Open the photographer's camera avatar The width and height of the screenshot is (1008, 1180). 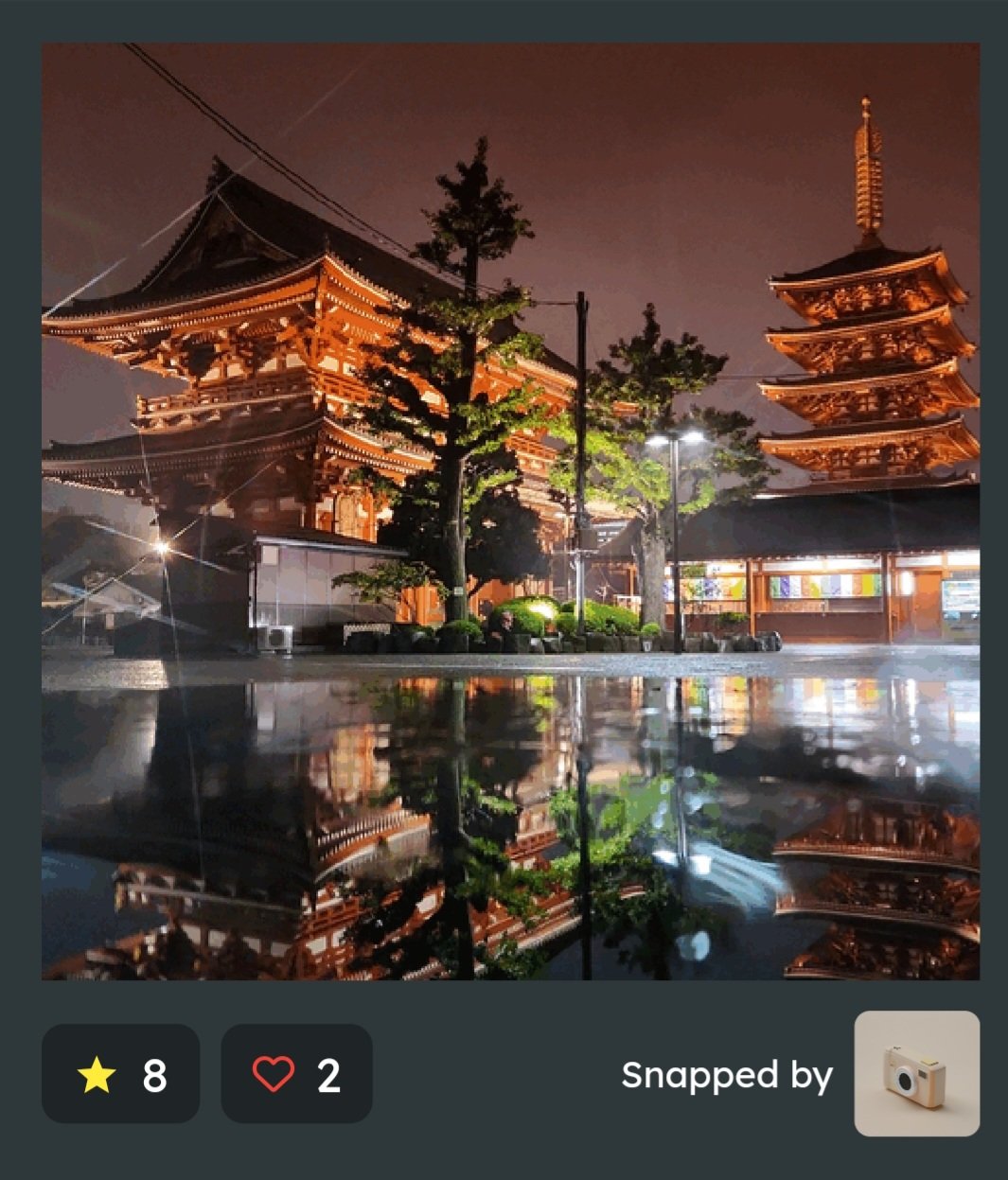pyautogui.click(x=916, y=1073)
